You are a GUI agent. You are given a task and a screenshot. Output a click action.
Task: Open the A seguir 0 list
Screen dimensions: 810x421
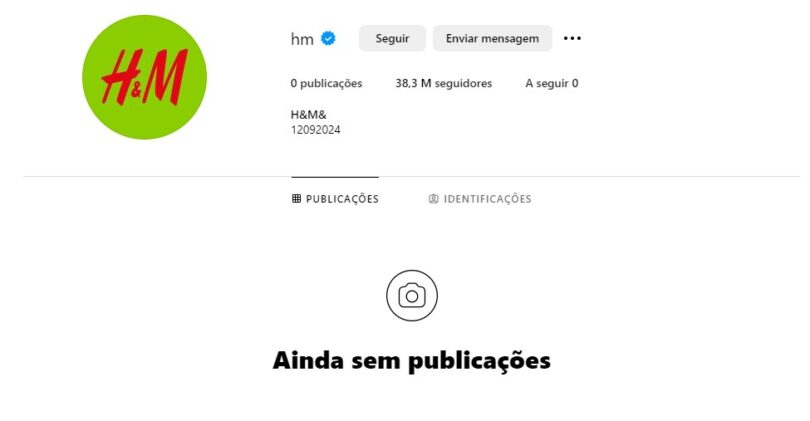(551, 83)
